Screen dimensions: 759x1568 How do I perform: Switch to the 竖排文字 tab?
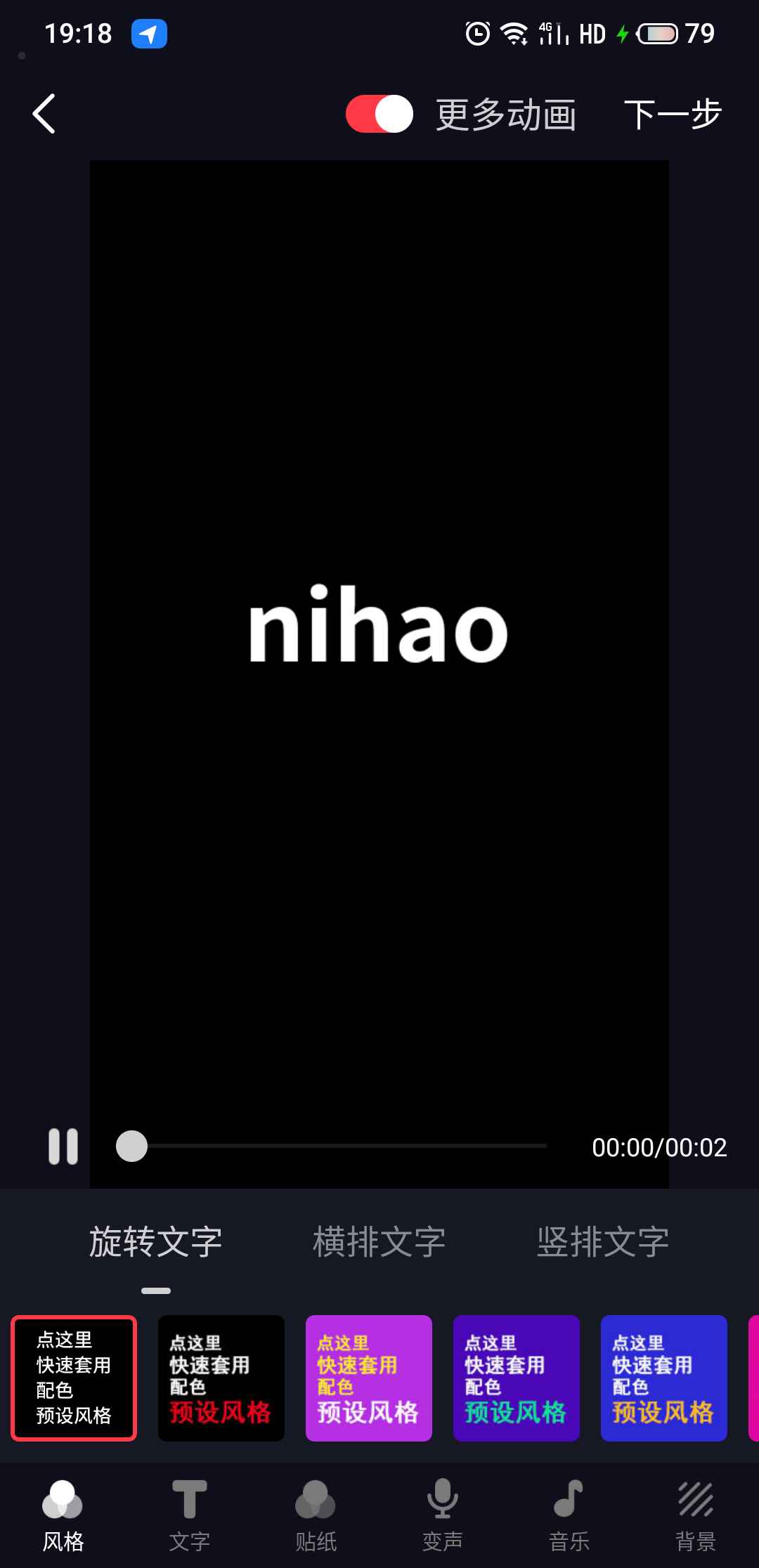point(603,1242)
